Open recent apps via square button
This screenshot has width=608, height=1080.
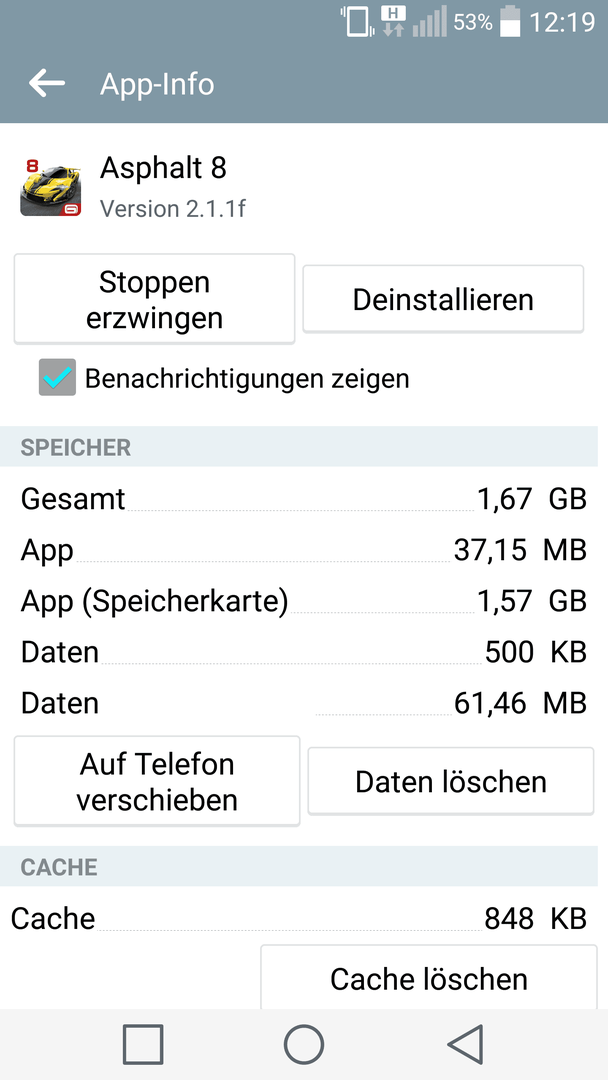point(143,1044)
